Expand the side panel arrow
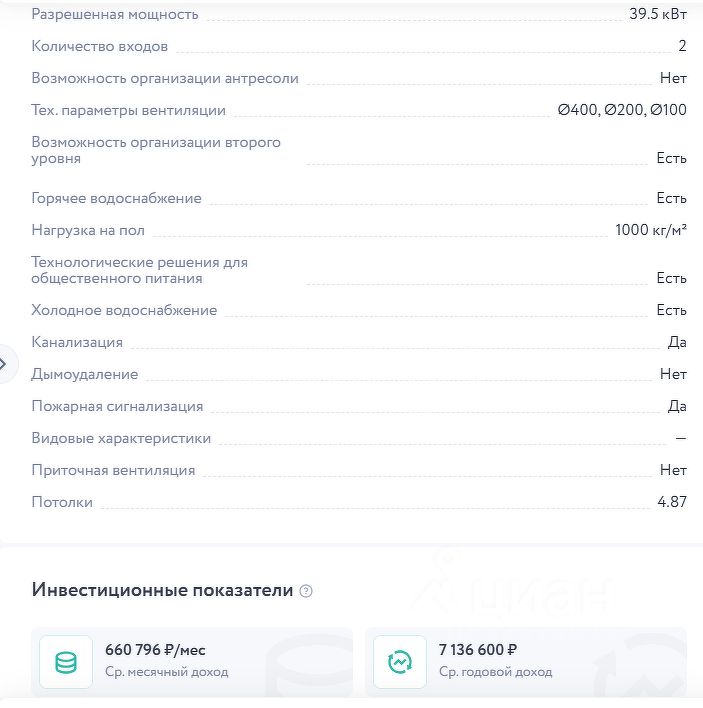The width and height of the screenshot is (703, 708). click(4, 364)
